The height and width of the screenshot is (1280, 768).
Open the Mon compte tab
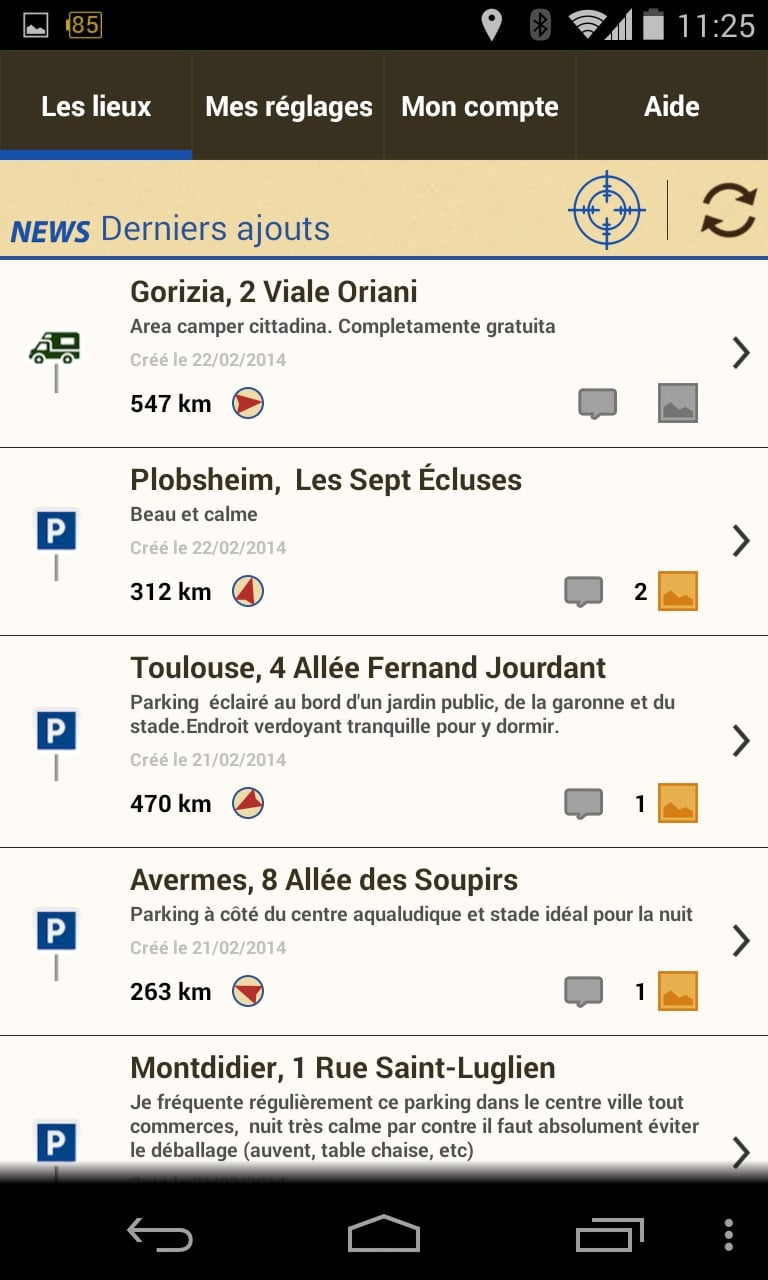(480, 106)
